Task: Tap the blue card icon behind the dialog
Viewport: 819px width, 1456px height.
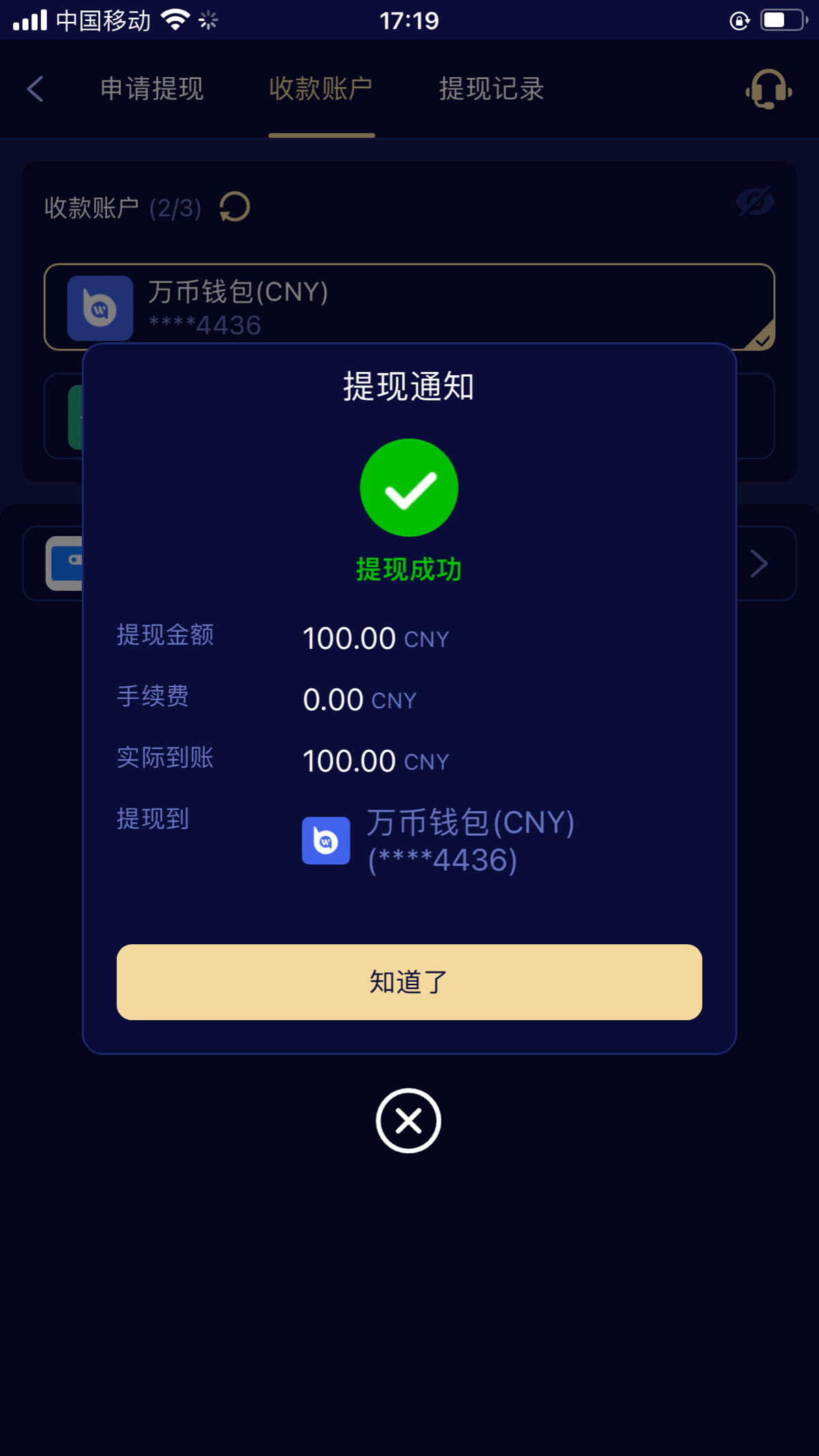Action: [68, 562]
